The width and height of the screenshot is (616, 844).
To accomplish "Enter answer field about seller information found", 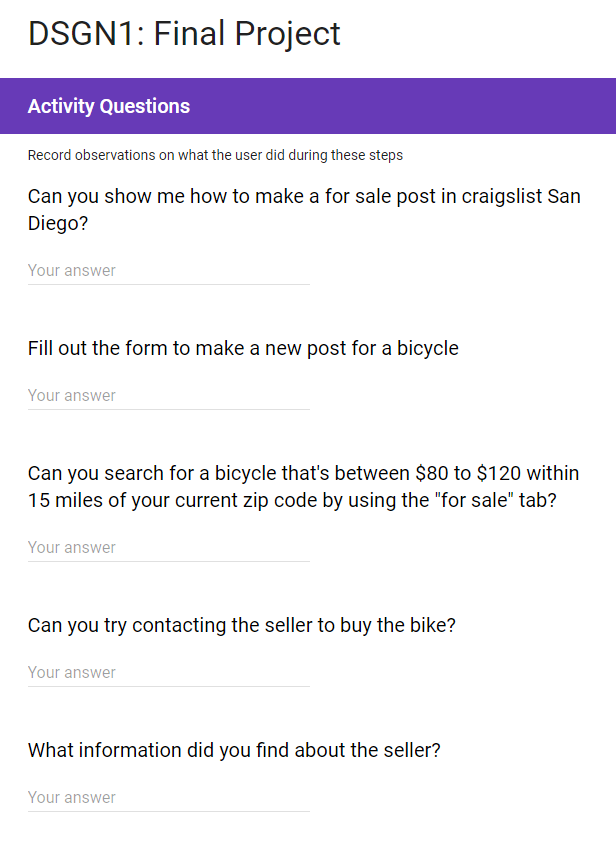I will pos(168,797).
